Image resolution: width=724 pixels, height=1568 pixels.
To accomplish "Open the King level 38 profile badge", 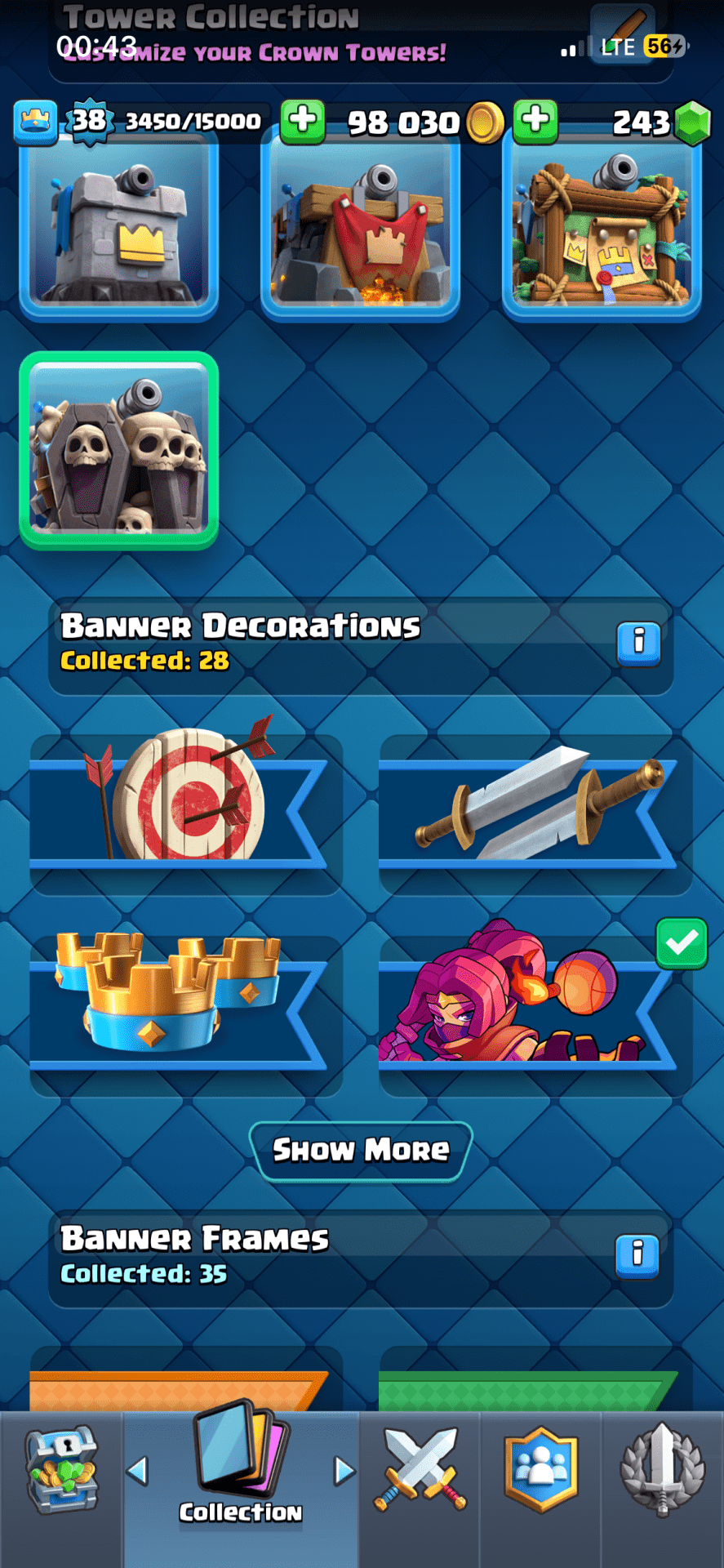I will (90, 122).
